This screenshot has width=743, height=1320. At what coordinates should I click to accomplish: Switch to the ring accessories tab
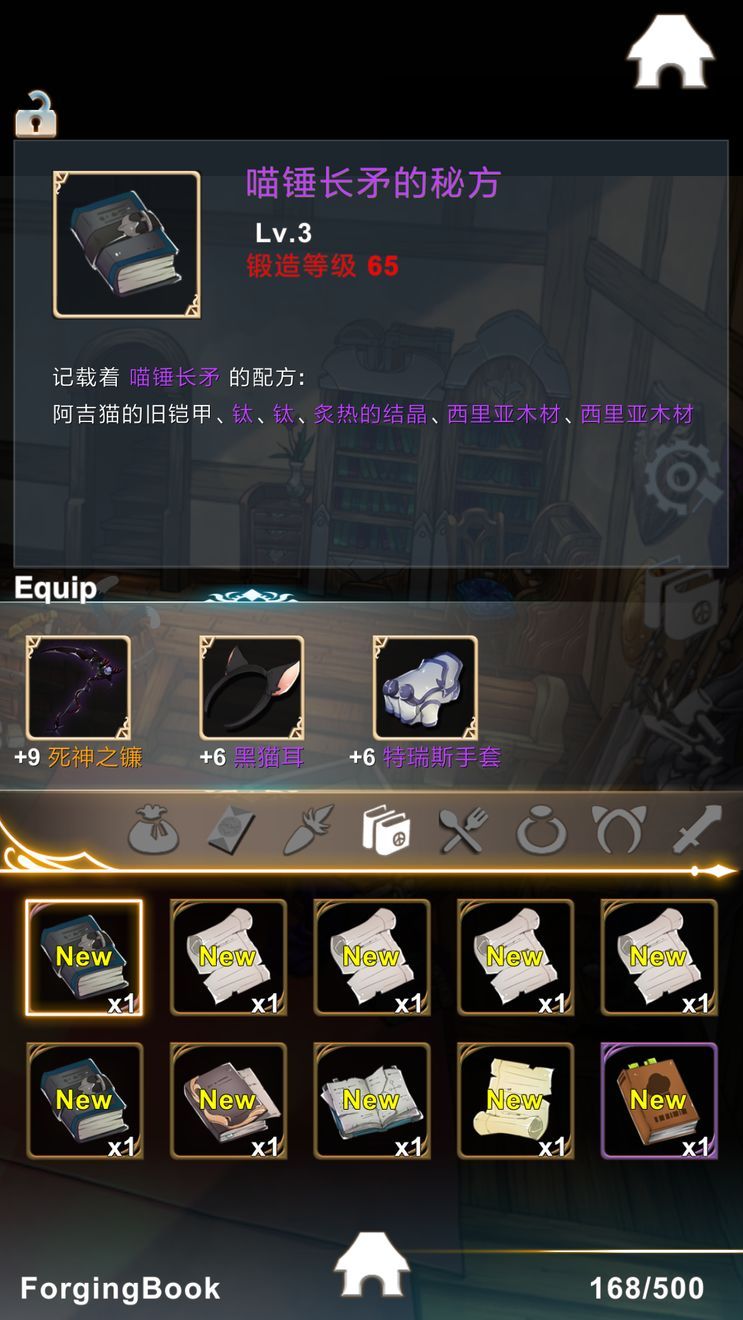[541, 830]
